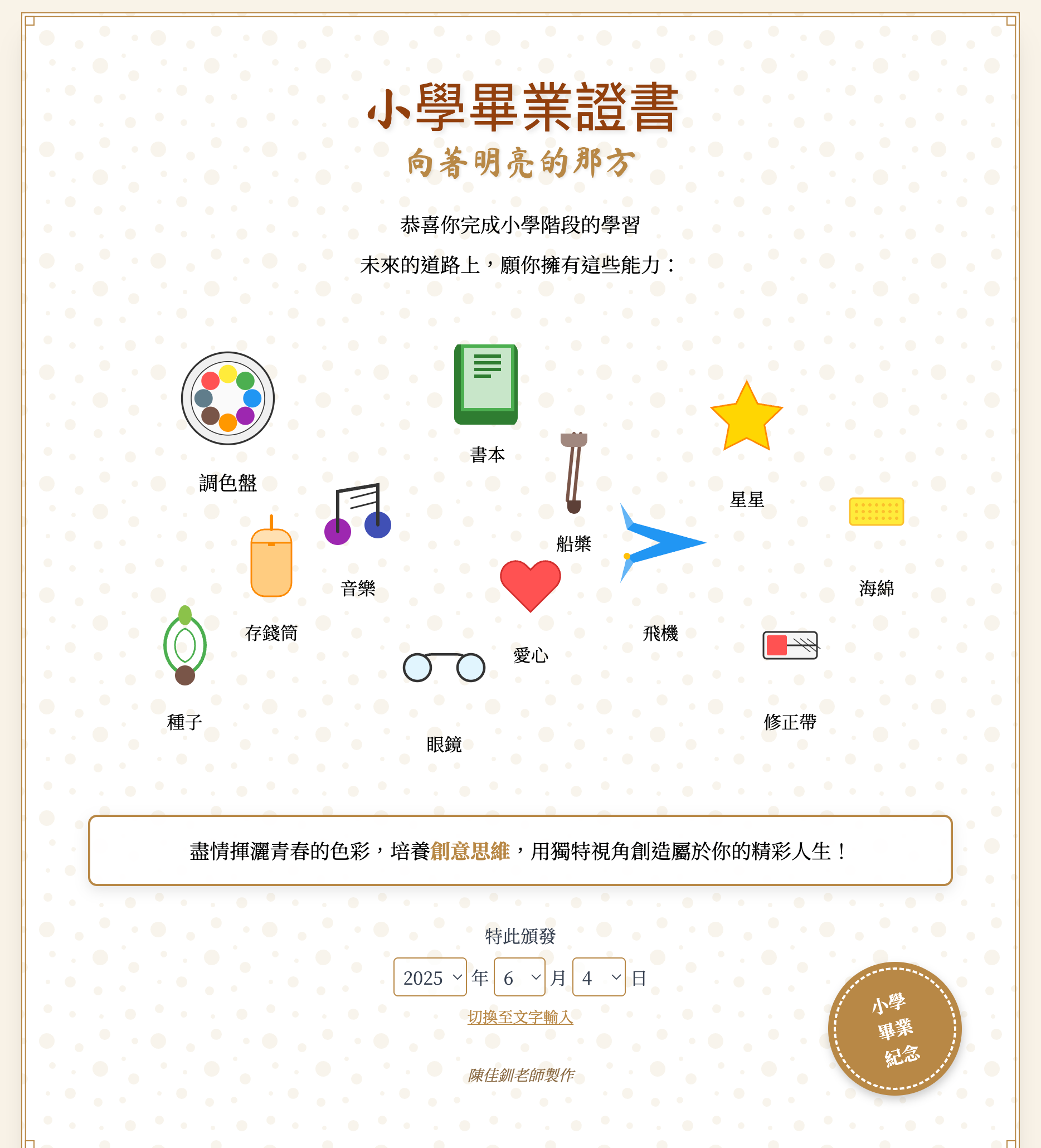This screenshot has width=1041, height=1148.
Task: Open the day dropdown showing 4
Action: (598, 977)
